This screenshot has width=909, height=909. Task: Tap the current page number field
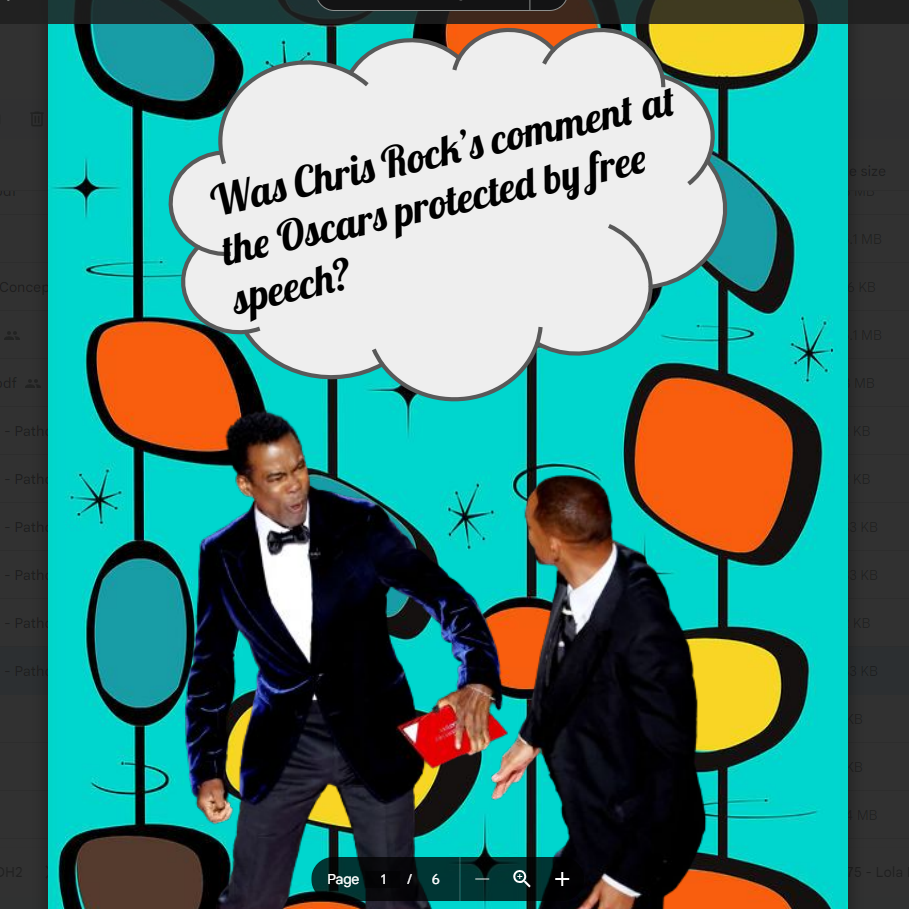point(383,879)
